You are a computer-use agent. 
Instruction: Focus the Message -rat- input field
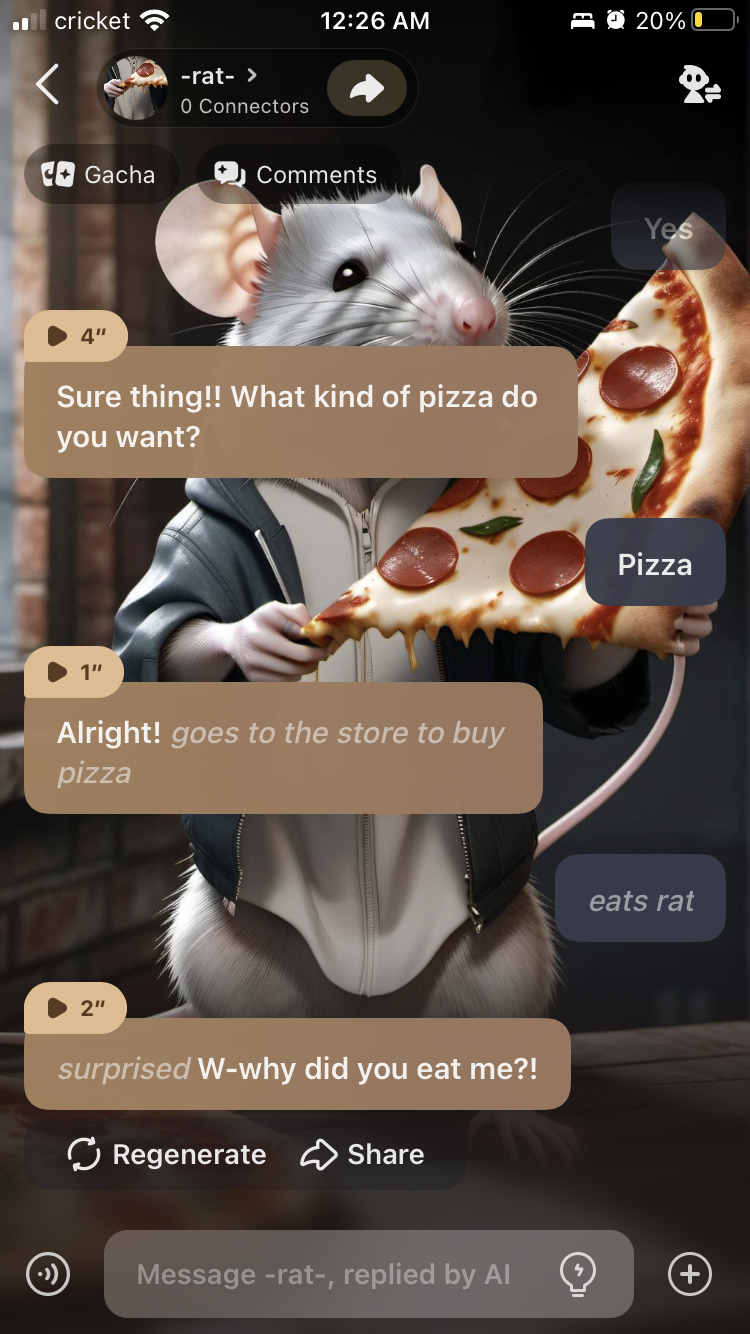click(330, 1274)
